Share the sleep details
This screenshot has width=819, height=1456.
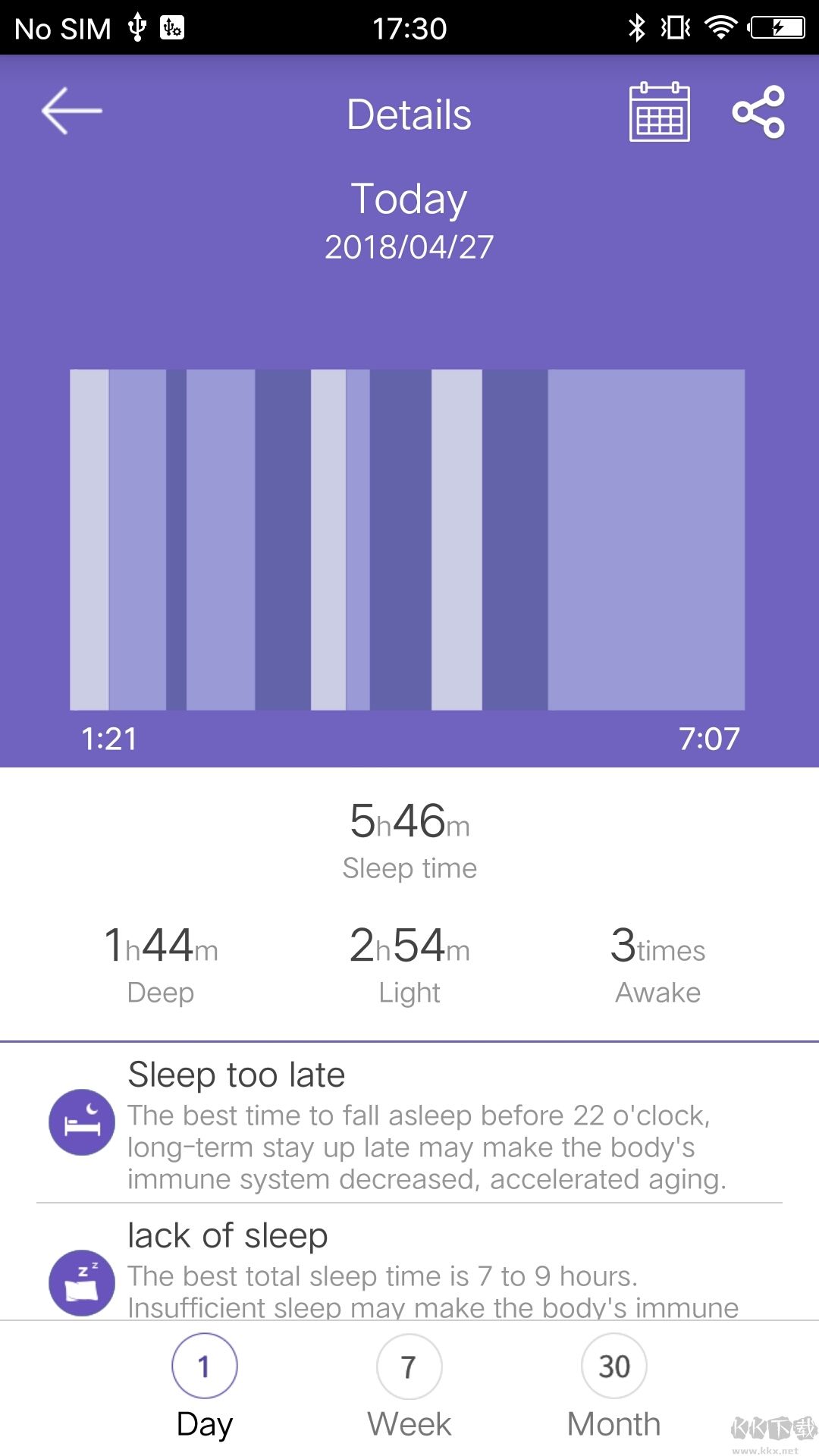coord(758,112)
